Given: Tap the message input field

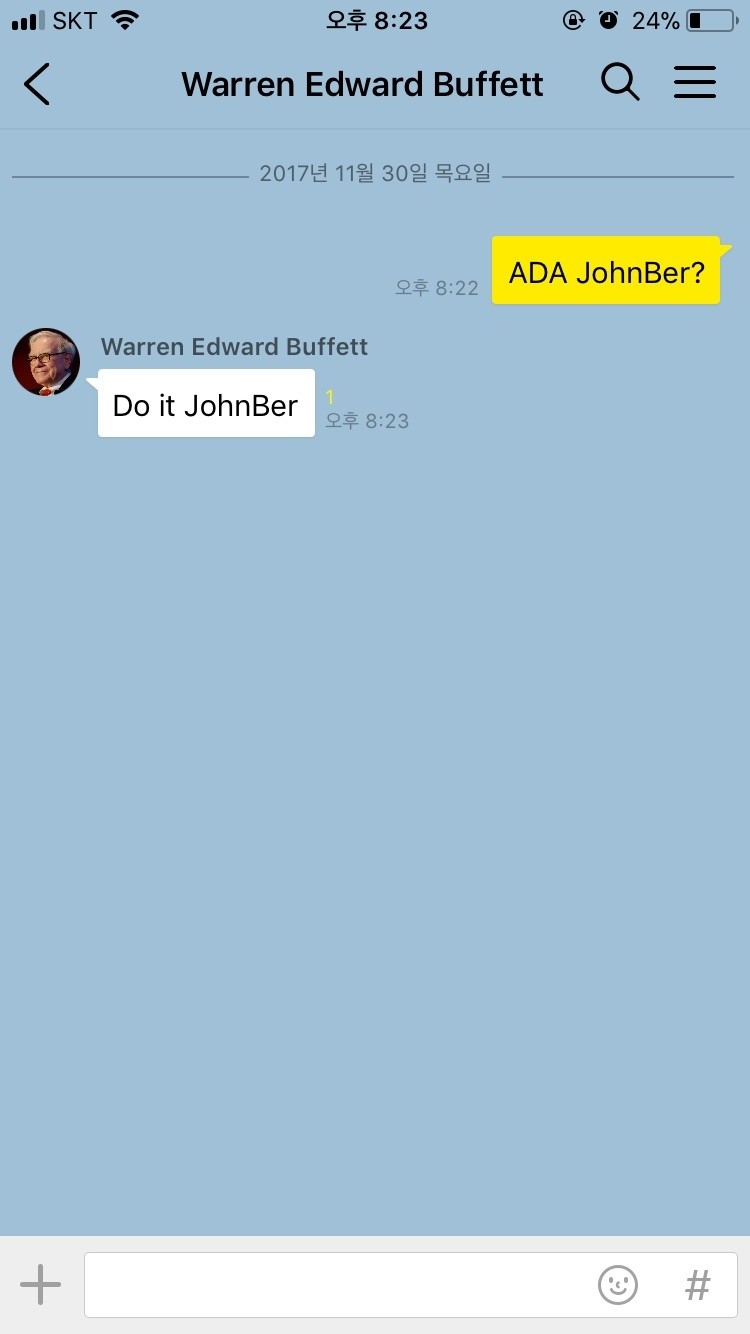Looking at the screenshot, I should click(x=330, y=1285).
